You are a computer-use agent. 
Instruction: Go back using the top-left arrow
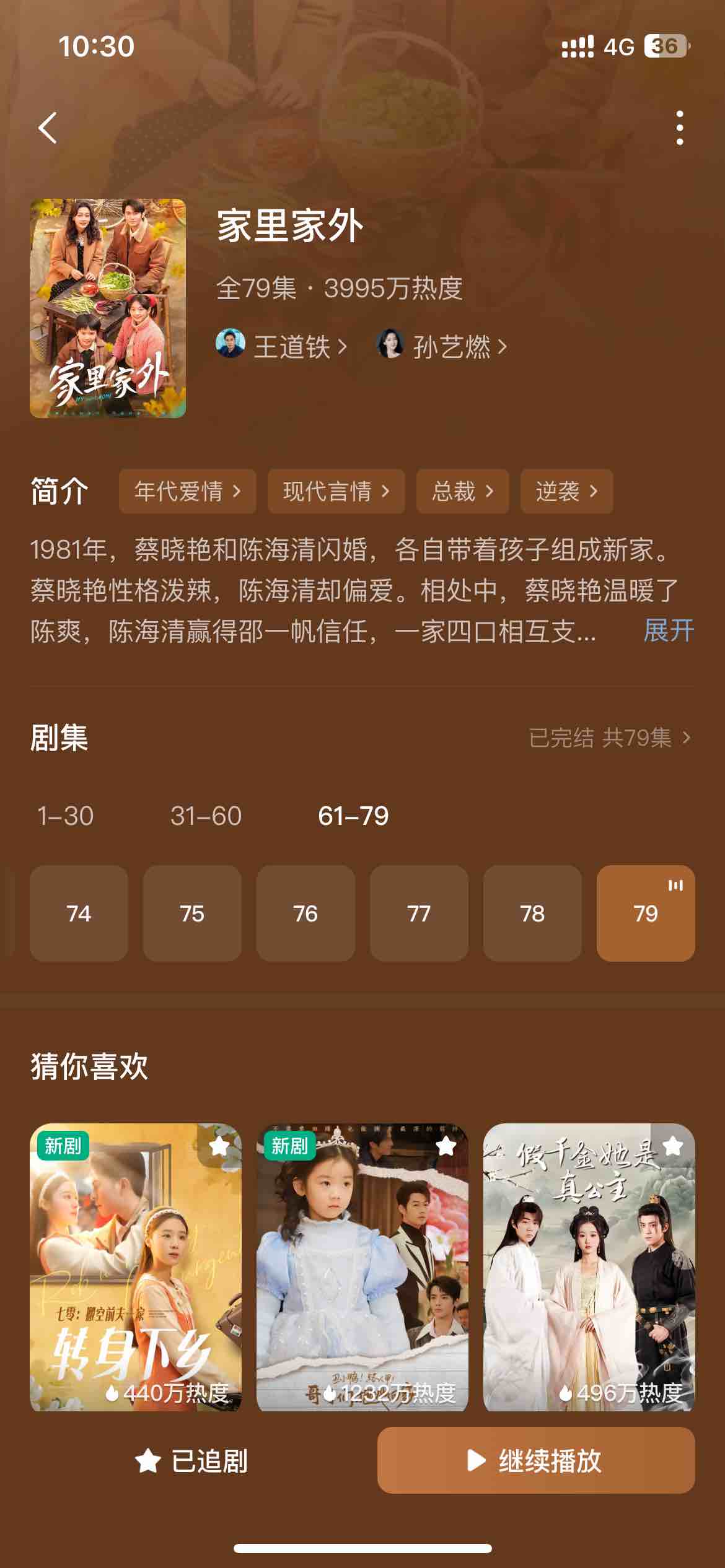(x=47, y=128)
